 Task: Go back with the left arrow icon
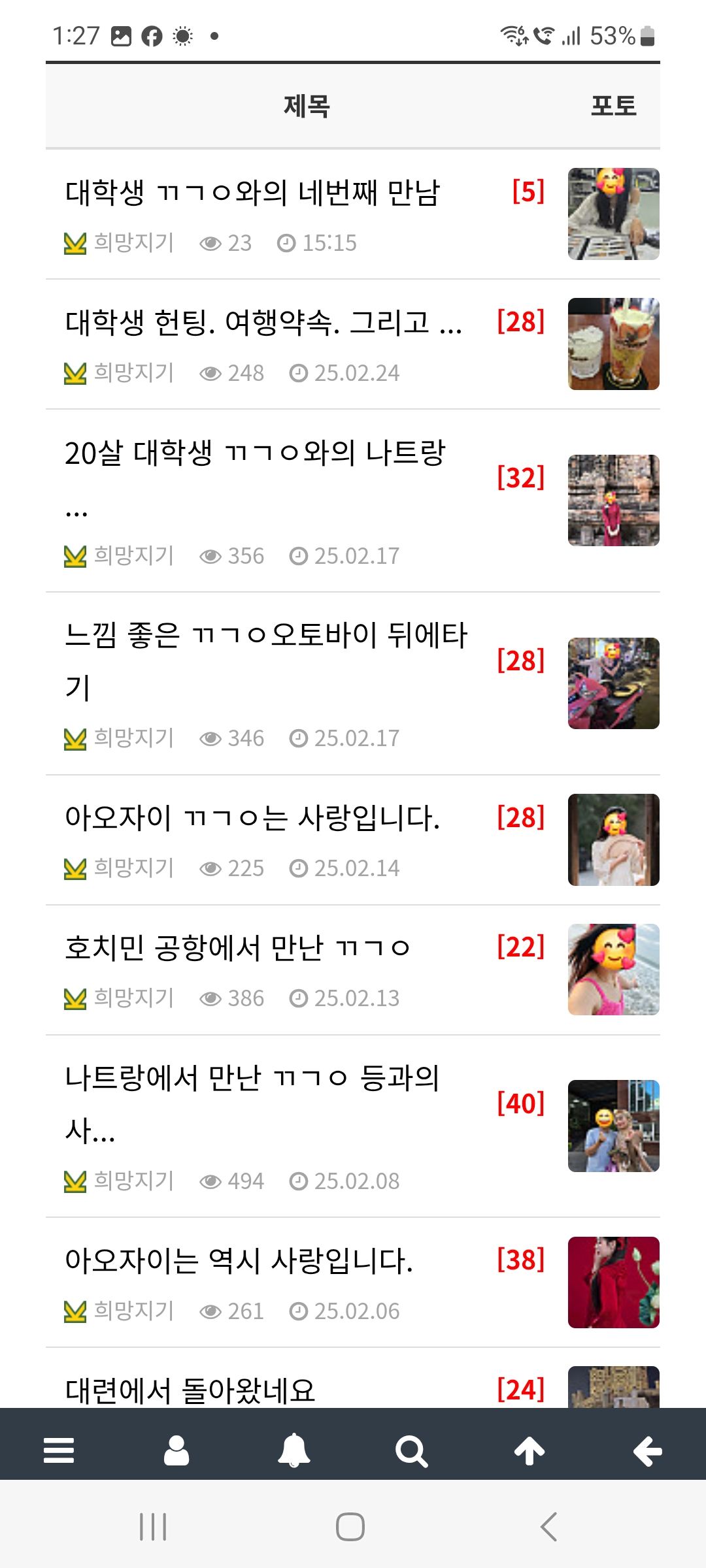click(647, 1450)
